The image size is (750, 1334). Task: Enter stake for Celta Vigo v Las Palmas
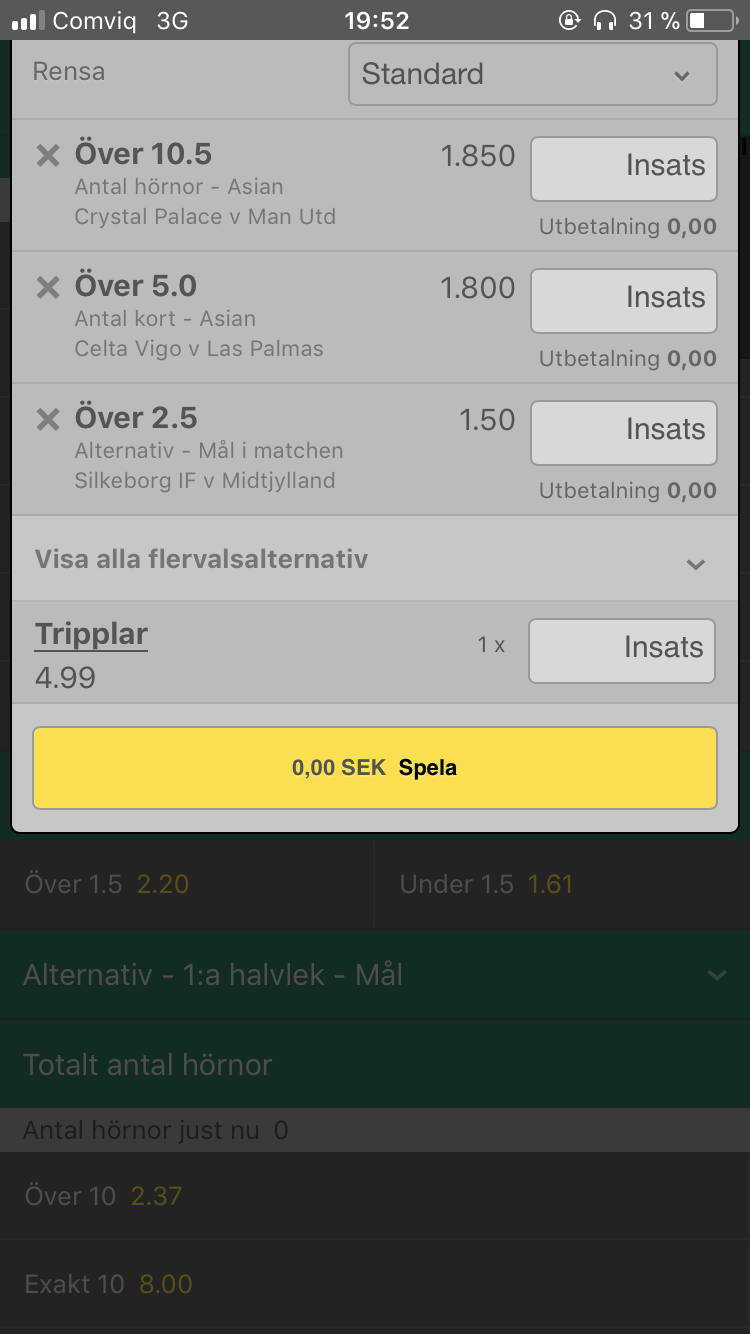coord(624,301)
